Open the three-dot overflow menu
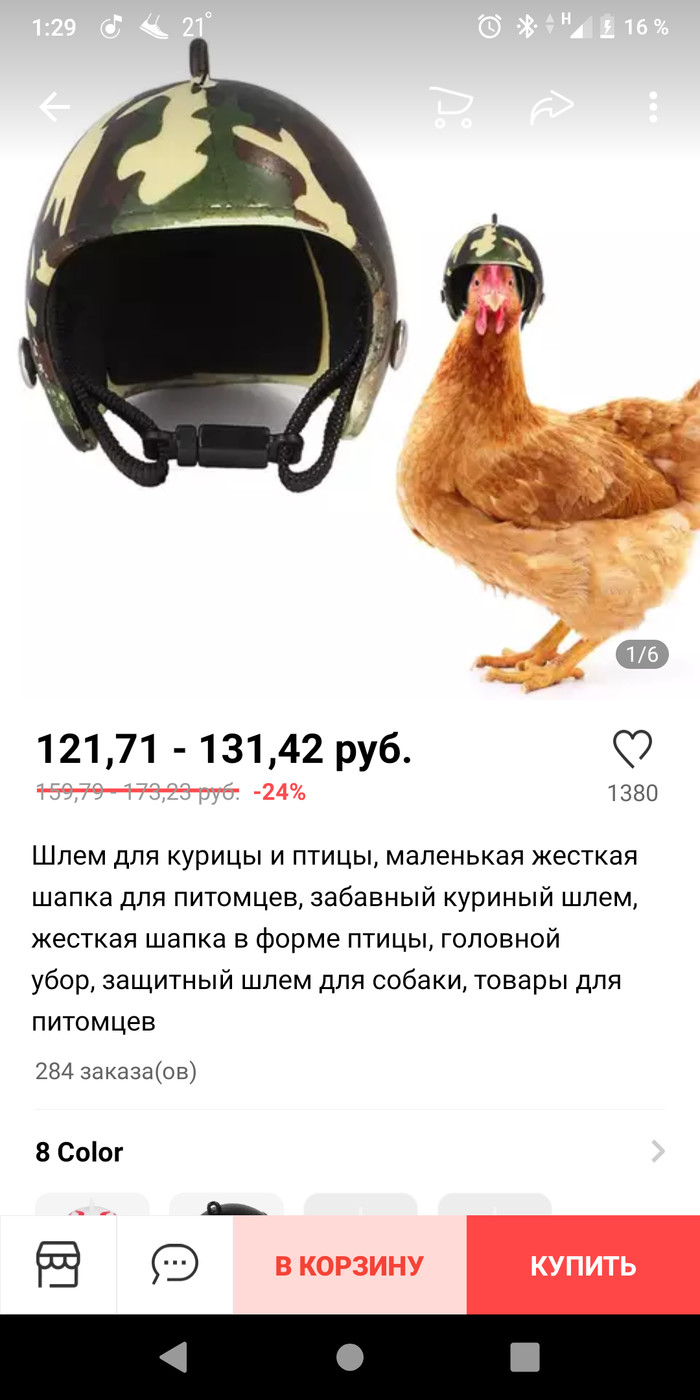 [x=653, y=107]
